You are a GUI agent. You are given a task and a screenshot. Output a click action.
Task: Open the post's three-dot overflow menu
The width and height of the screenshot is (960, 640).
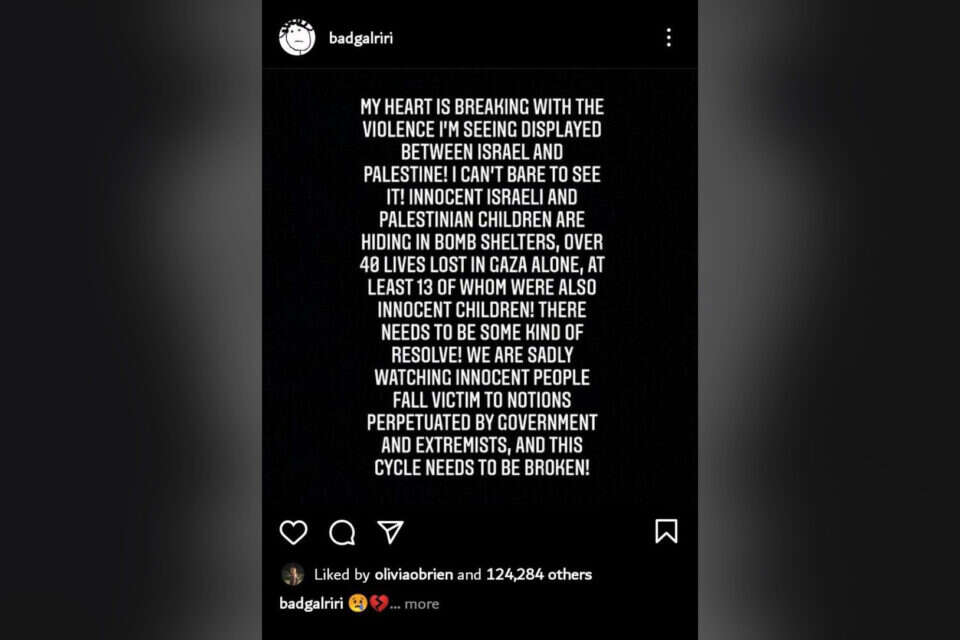coord(668,38)
